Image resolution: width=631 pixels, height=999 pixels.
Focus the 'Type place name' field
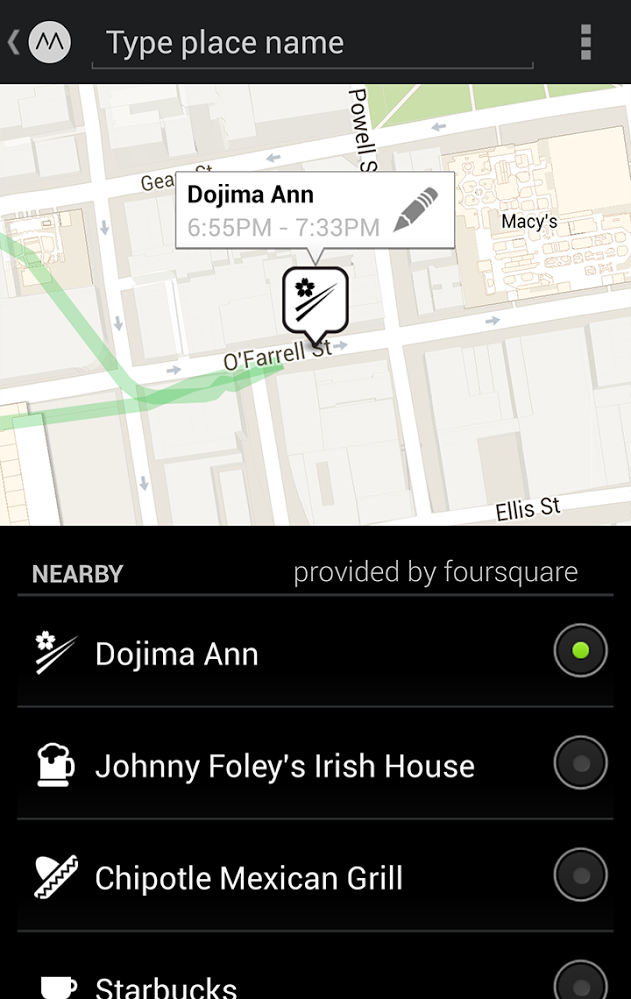coord(312,43)
